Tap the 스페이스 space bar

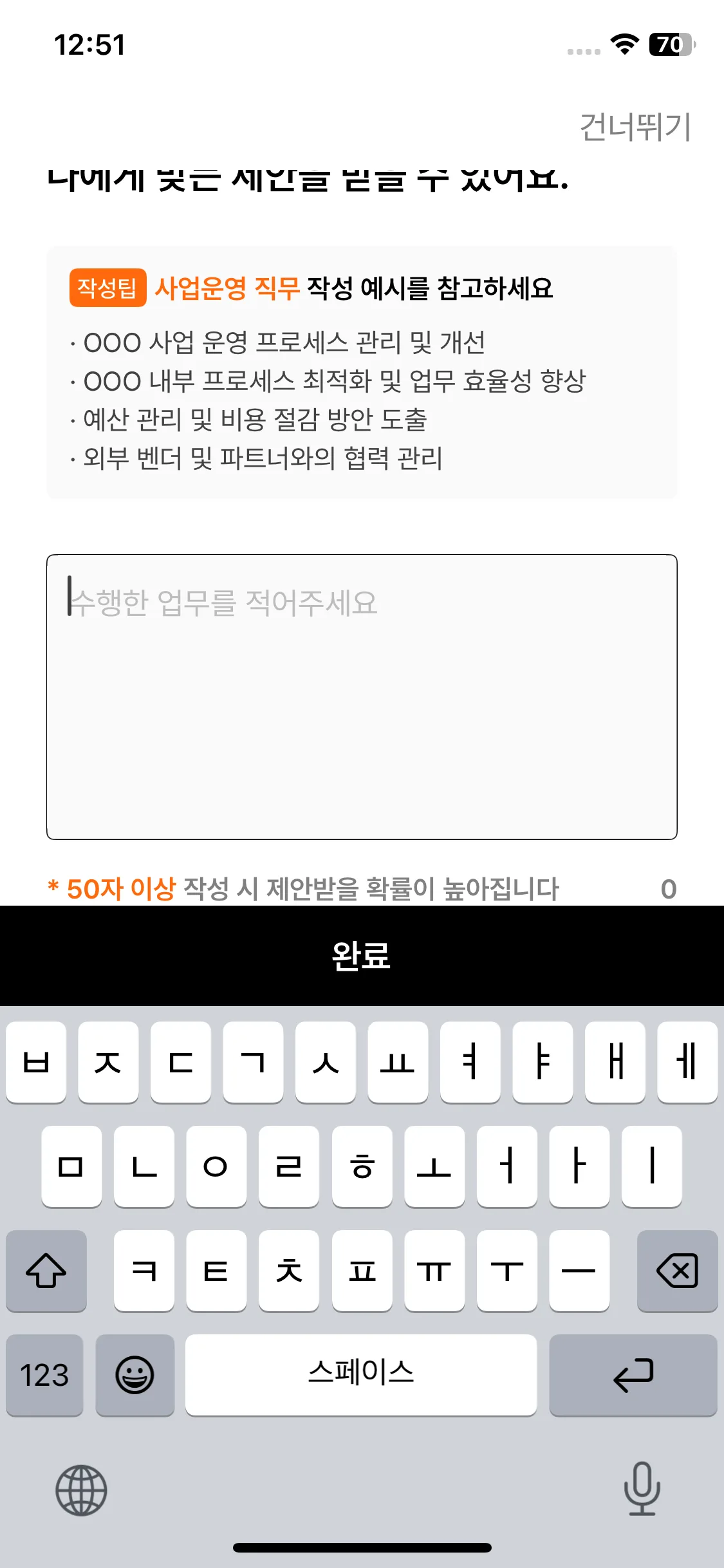(x=361, y=1375)
